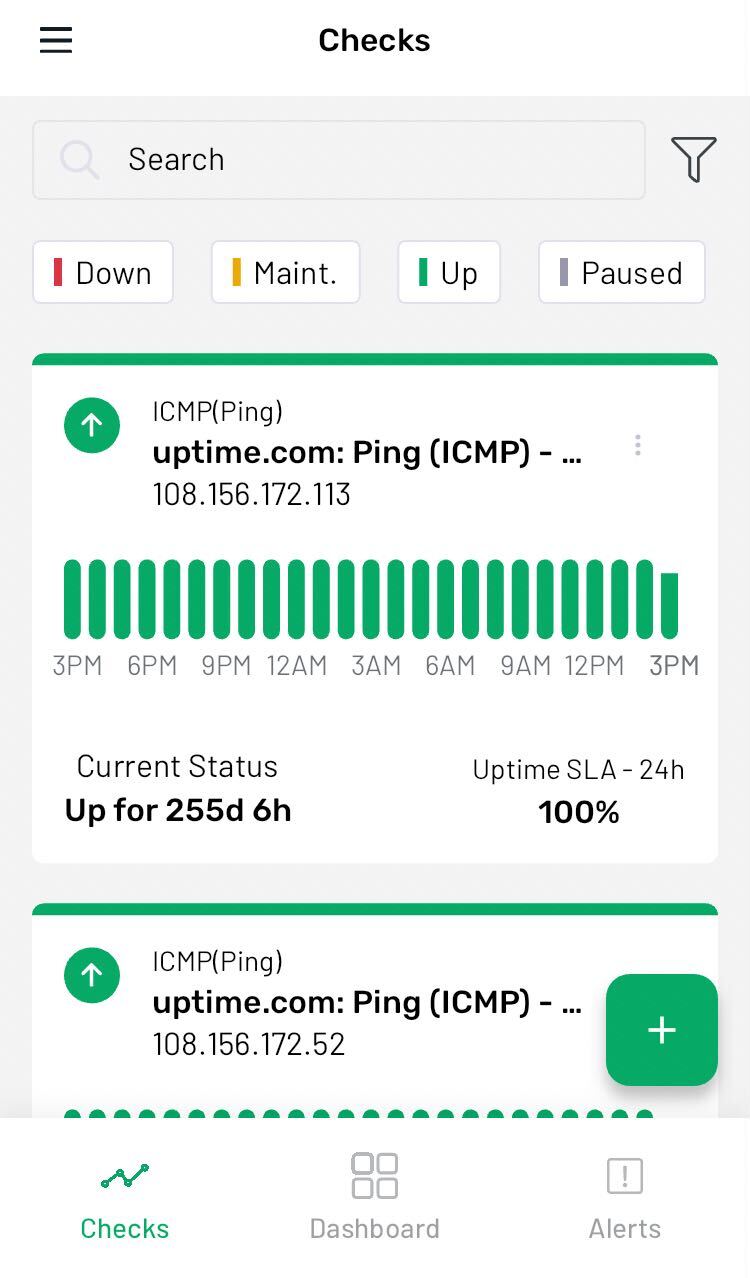Click the up-arrow status icon on the second check
750x1278 pixels.
[x=92, y=975]
